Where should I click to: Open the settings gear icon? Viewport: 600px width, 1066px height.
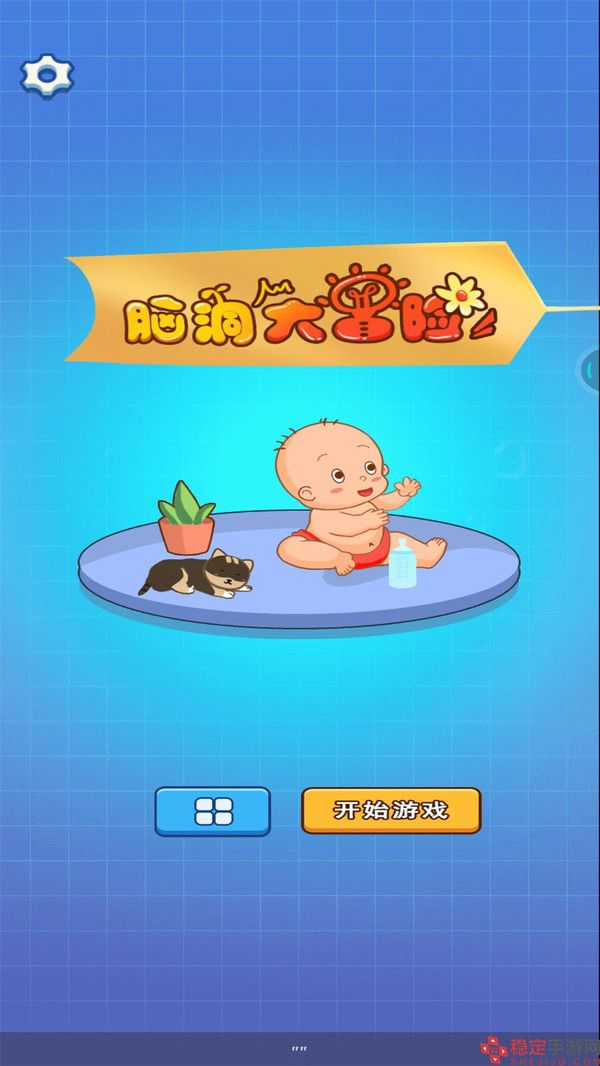47,74
